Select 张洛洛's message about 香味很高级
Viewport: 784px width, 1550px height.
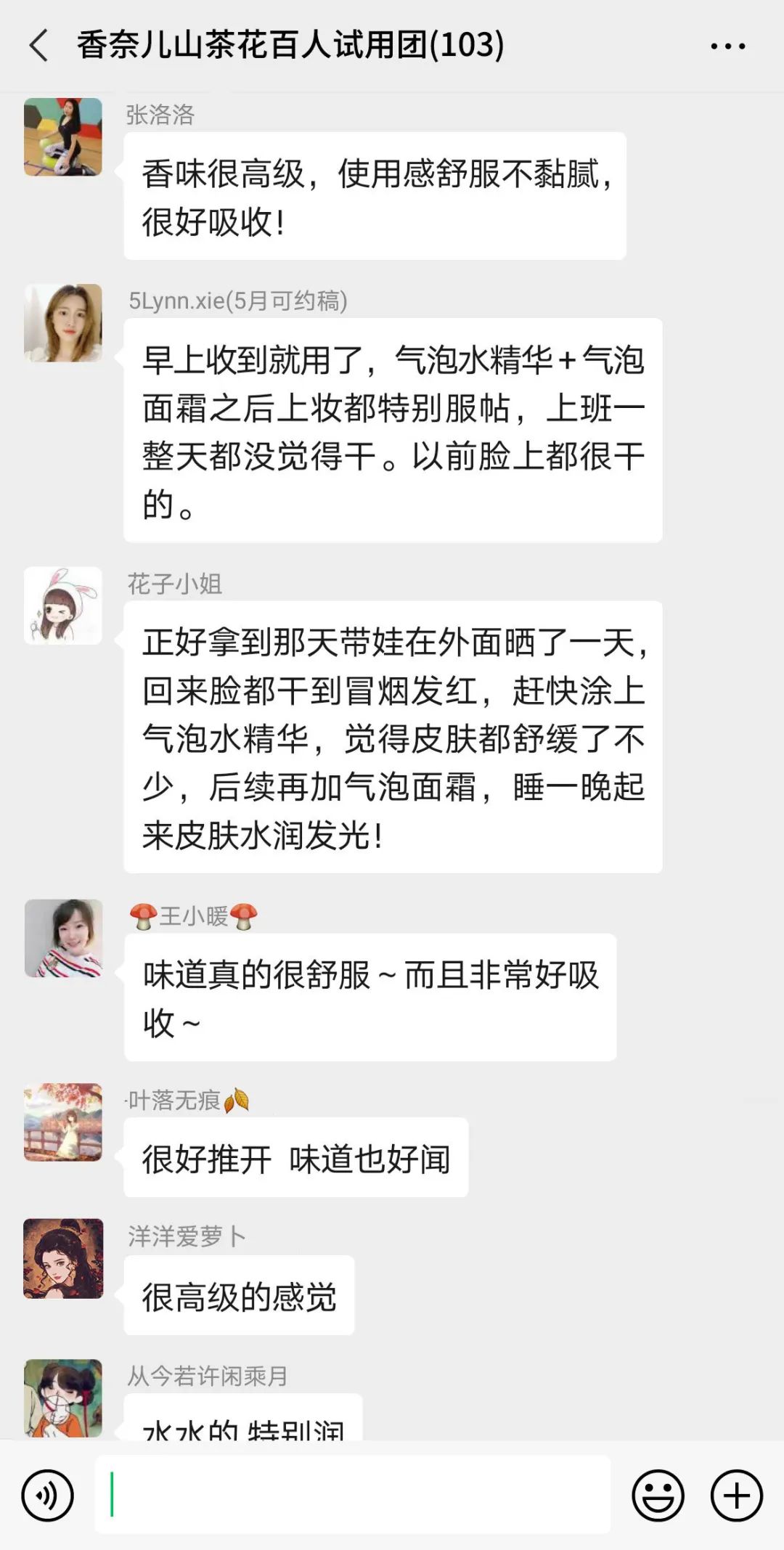click(374, 195)
